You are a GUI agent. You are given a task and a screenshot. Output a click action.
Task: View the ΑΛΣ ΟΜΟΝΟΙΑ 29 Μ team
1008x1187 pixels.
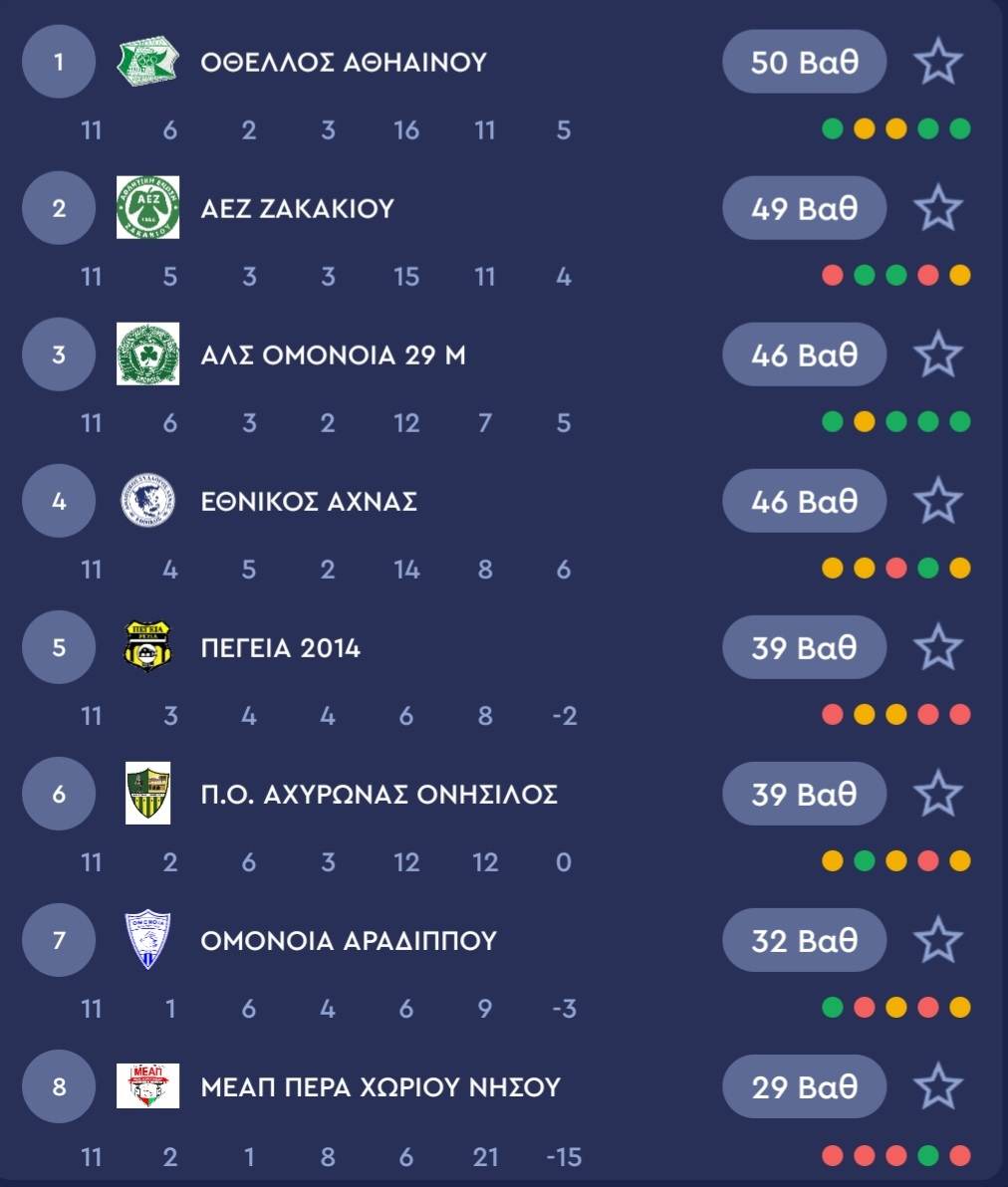333,355
